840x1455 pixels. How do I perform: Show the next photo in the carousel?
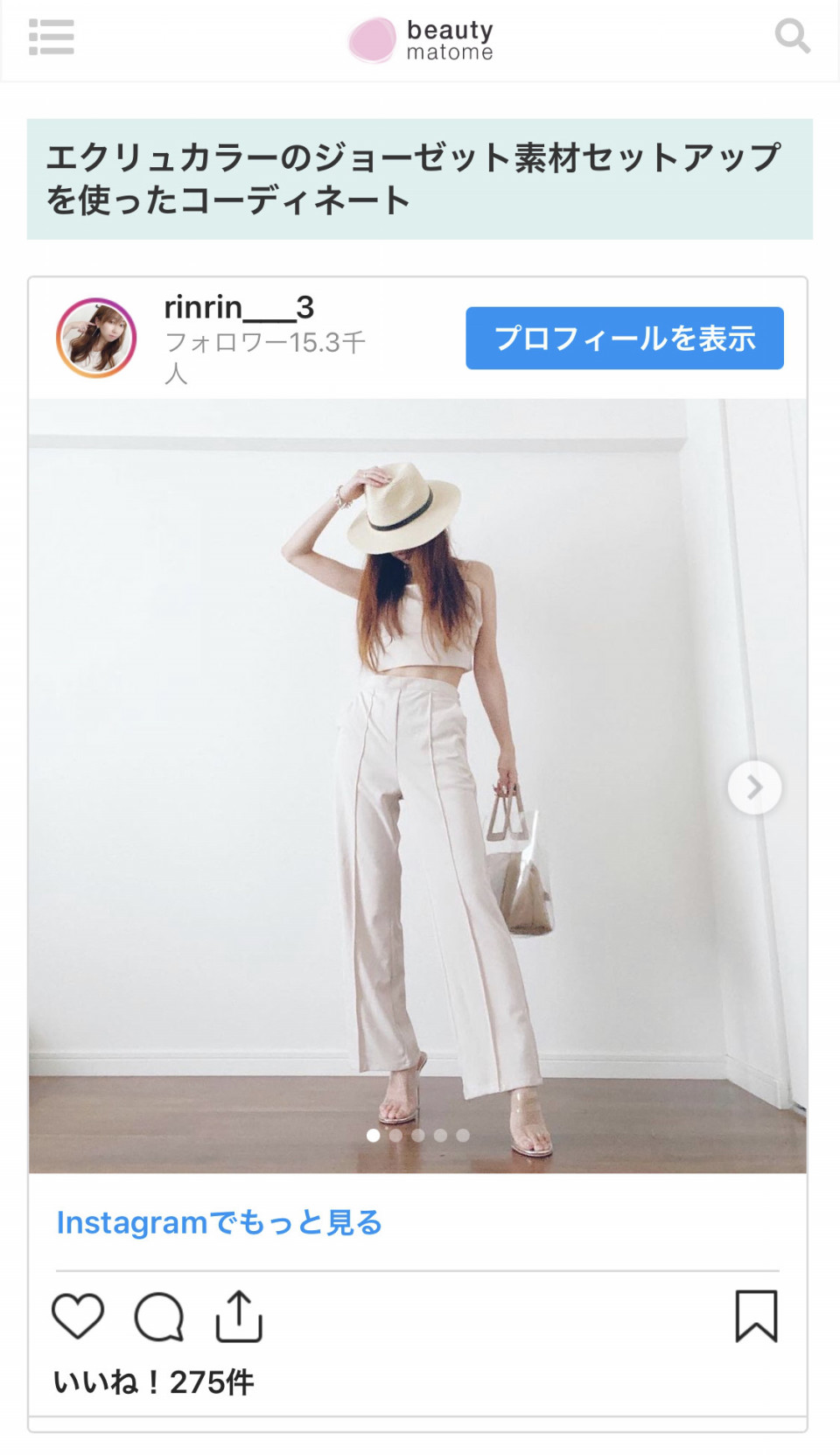pyautogui.click(x=754, y=787)
